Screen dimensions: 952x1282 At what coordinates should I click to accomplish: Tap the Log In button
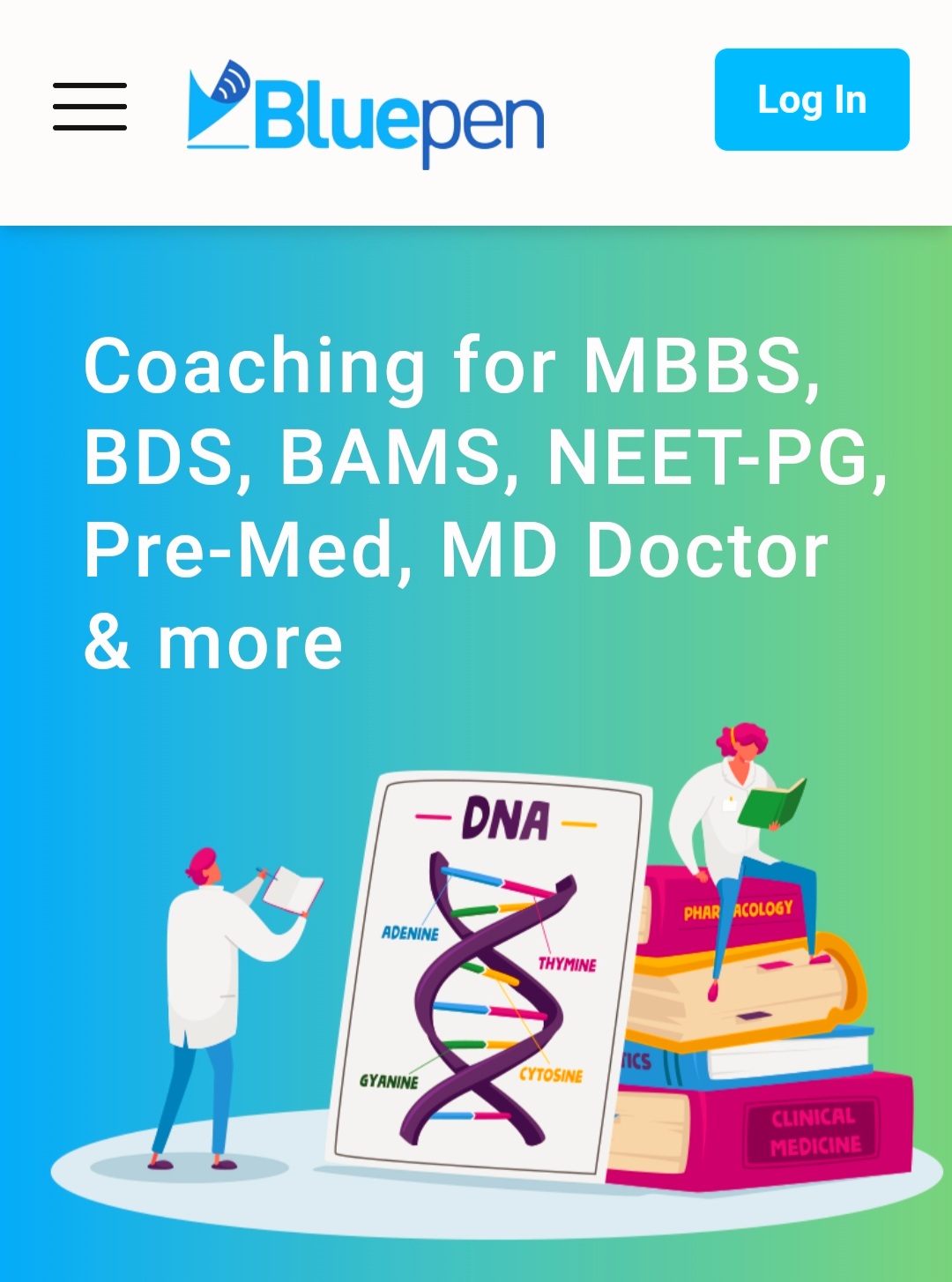[811, 100]
